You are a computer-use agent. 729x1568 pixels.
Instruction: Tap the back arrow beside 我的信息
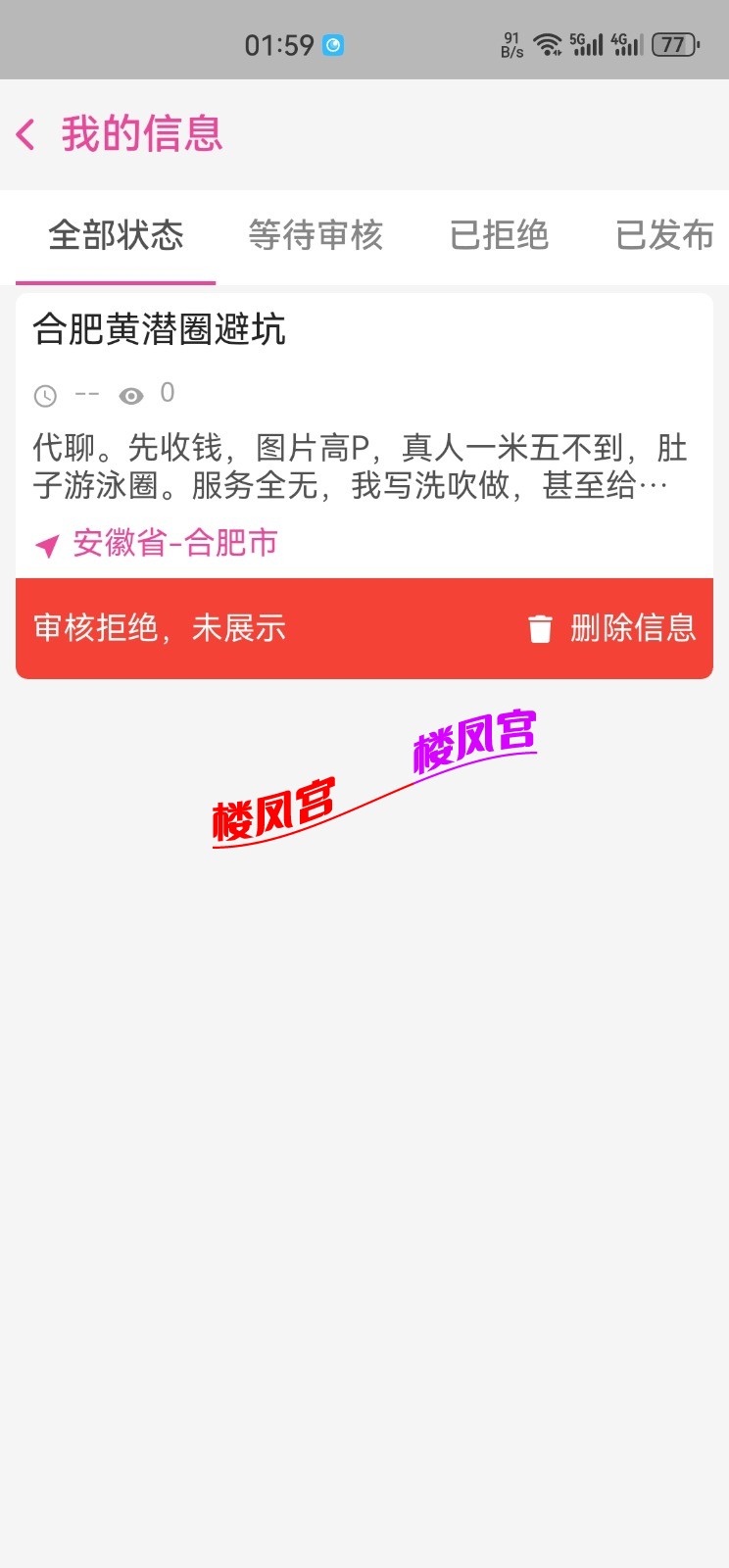tap(25, 134)
